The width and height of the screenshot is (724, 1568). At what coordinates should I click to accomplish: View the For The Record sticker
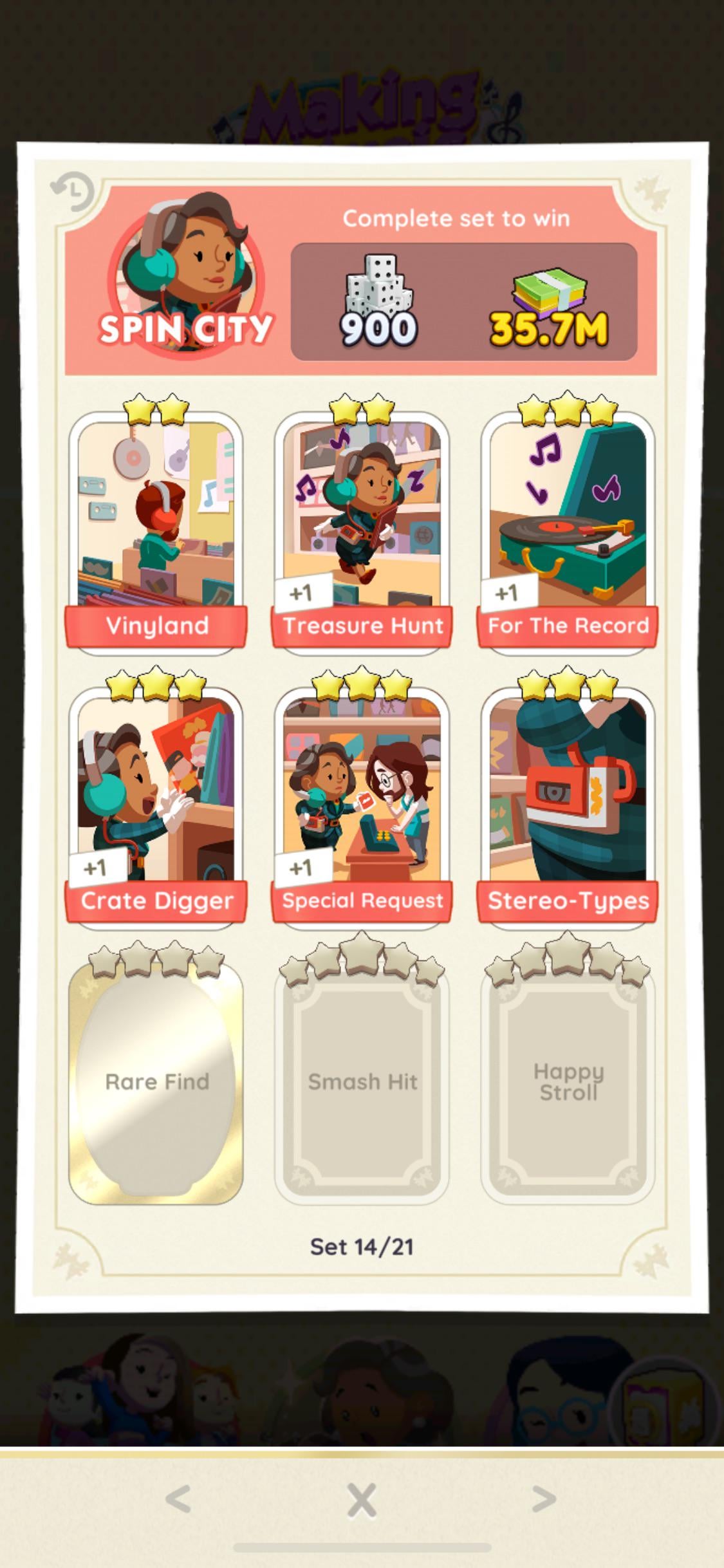click(x=567, y=532)
